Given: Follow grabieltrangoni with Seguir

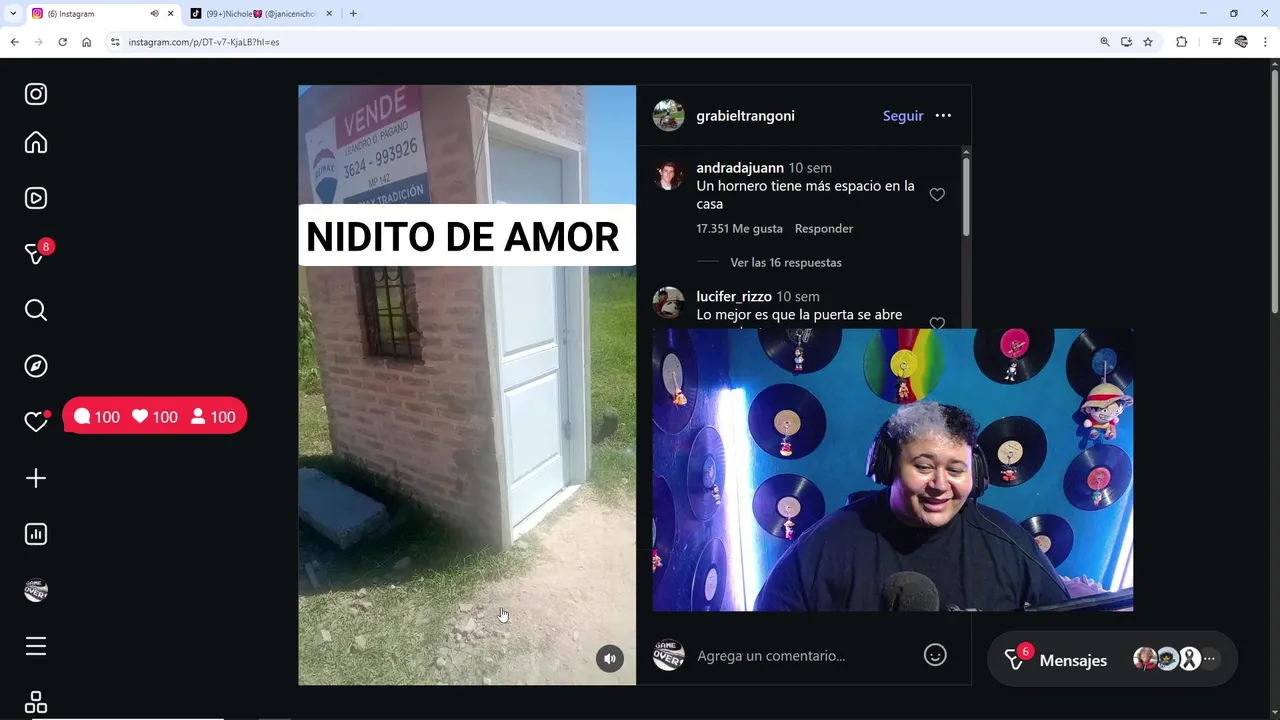Looking at the screenshot, I should [x=902, y=116].
